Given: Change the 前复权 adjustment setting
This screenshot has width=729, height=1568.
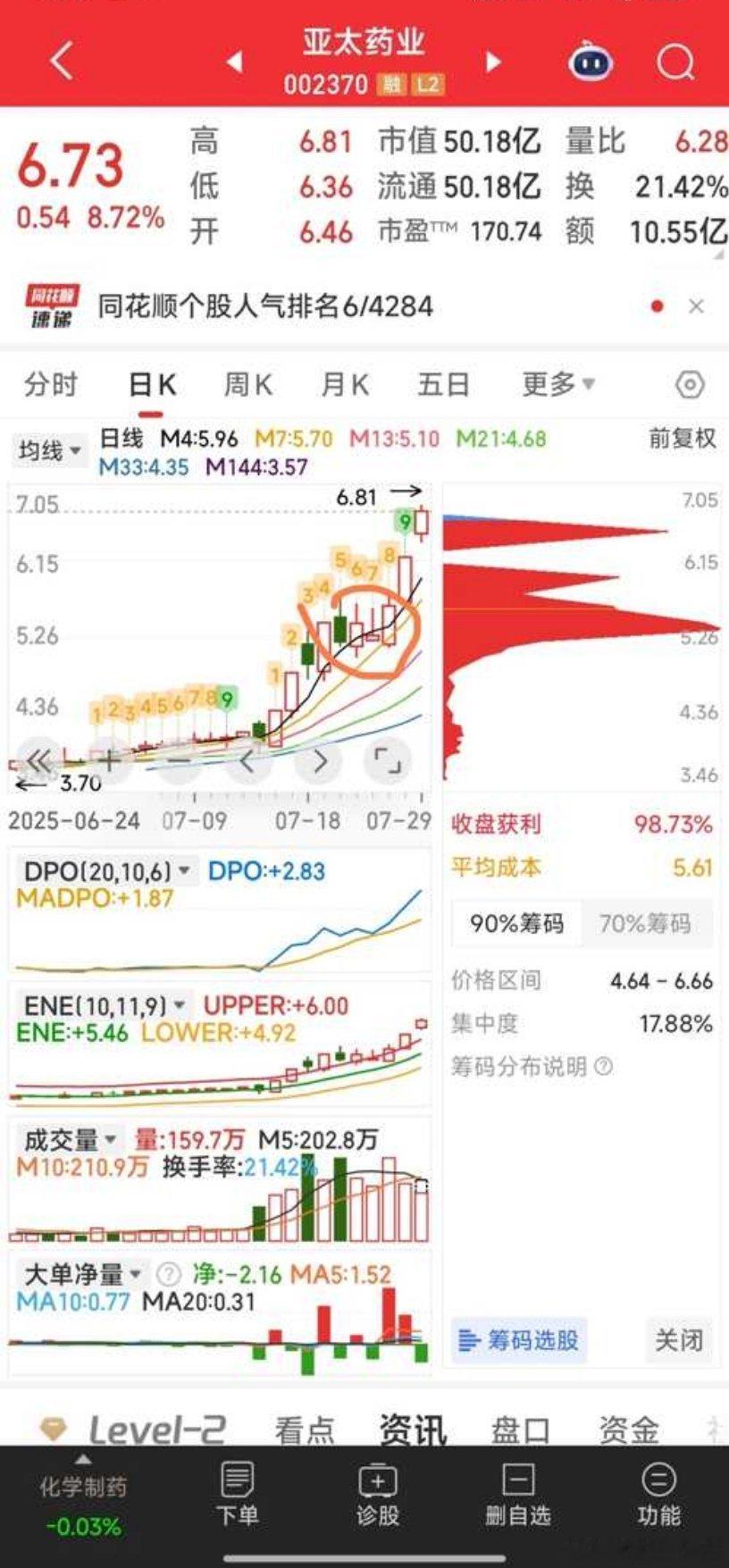Looking at the screenshot, I should pyautogui.click(x=683, y=439).
